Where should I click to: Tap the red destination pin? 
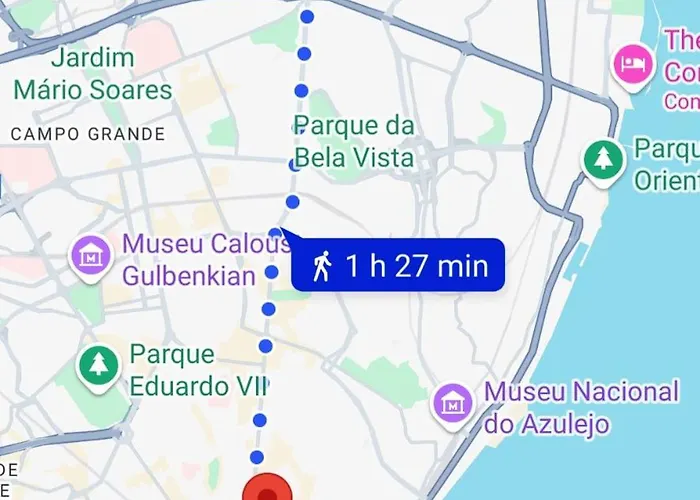(265, 491)
